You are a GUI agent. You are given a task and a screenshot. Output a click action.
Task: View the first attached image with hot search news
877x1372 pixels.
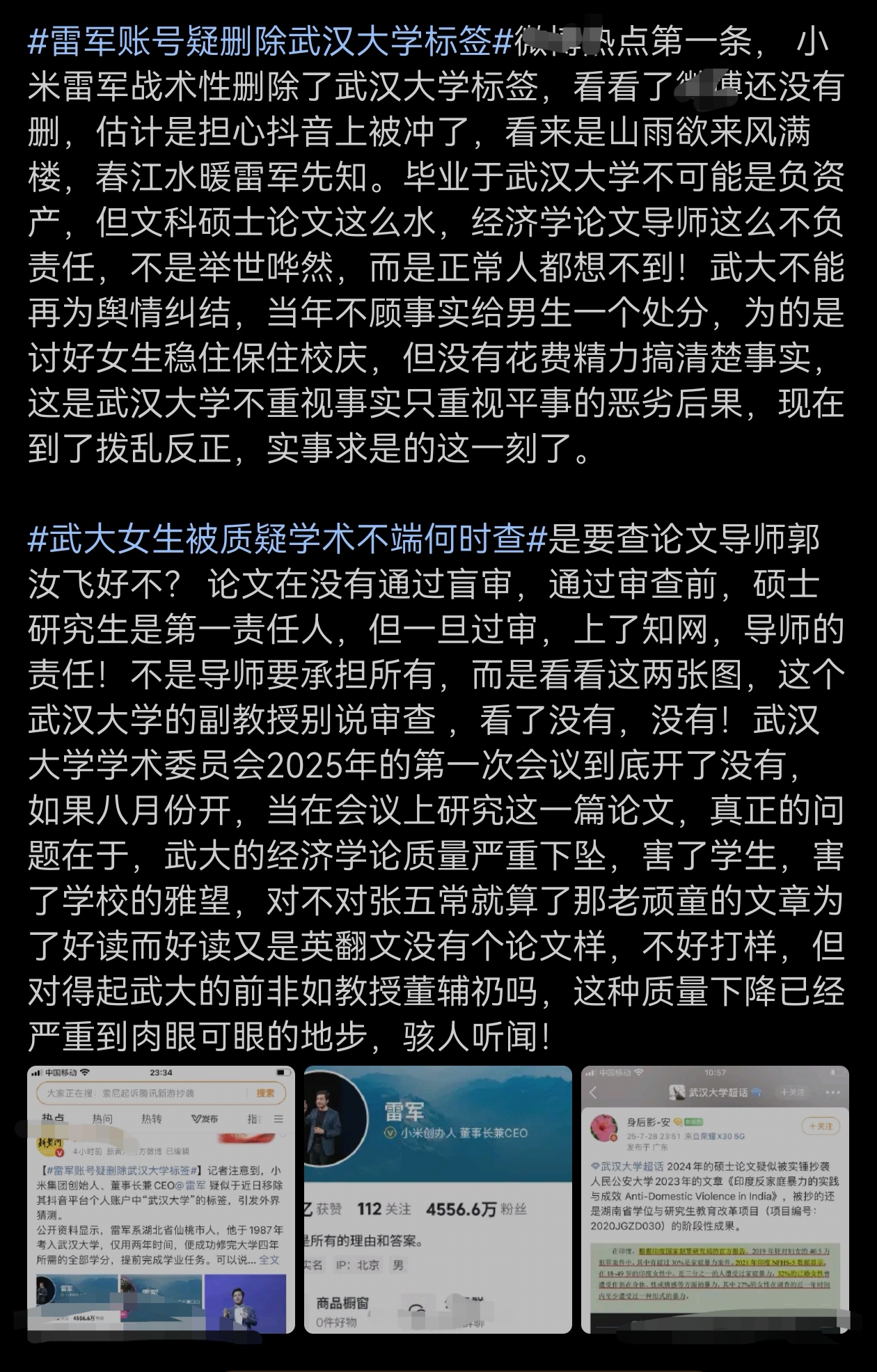coord(161,1199)
